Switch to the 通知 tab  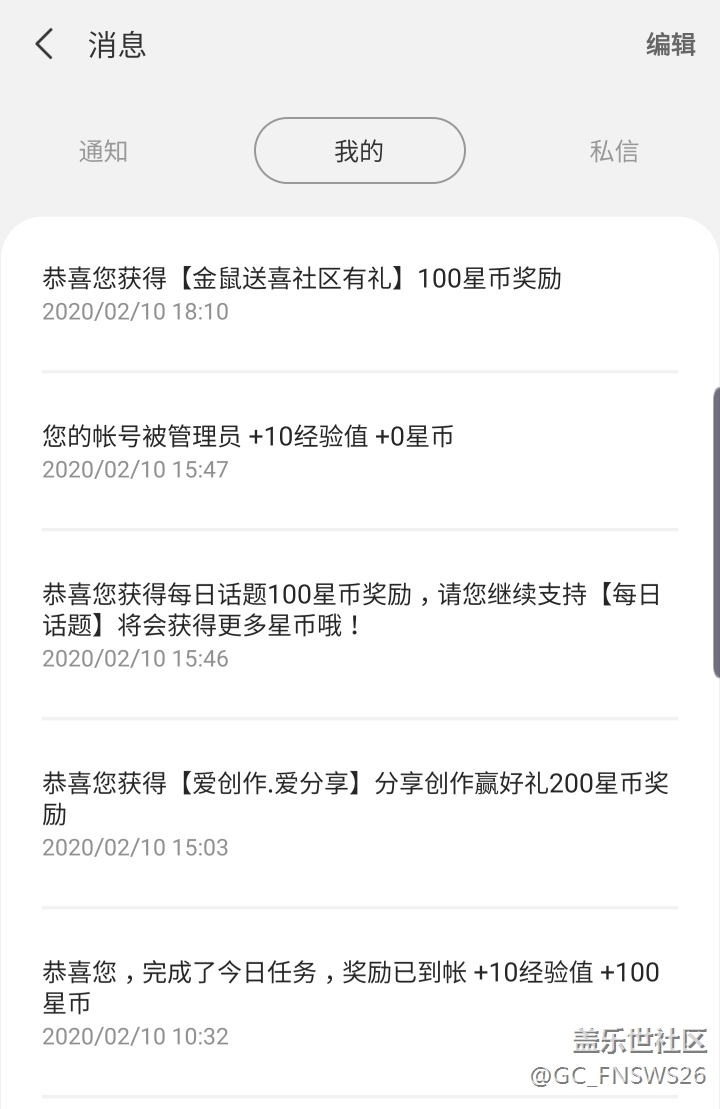pyautogui.click(x=103, y=151)
